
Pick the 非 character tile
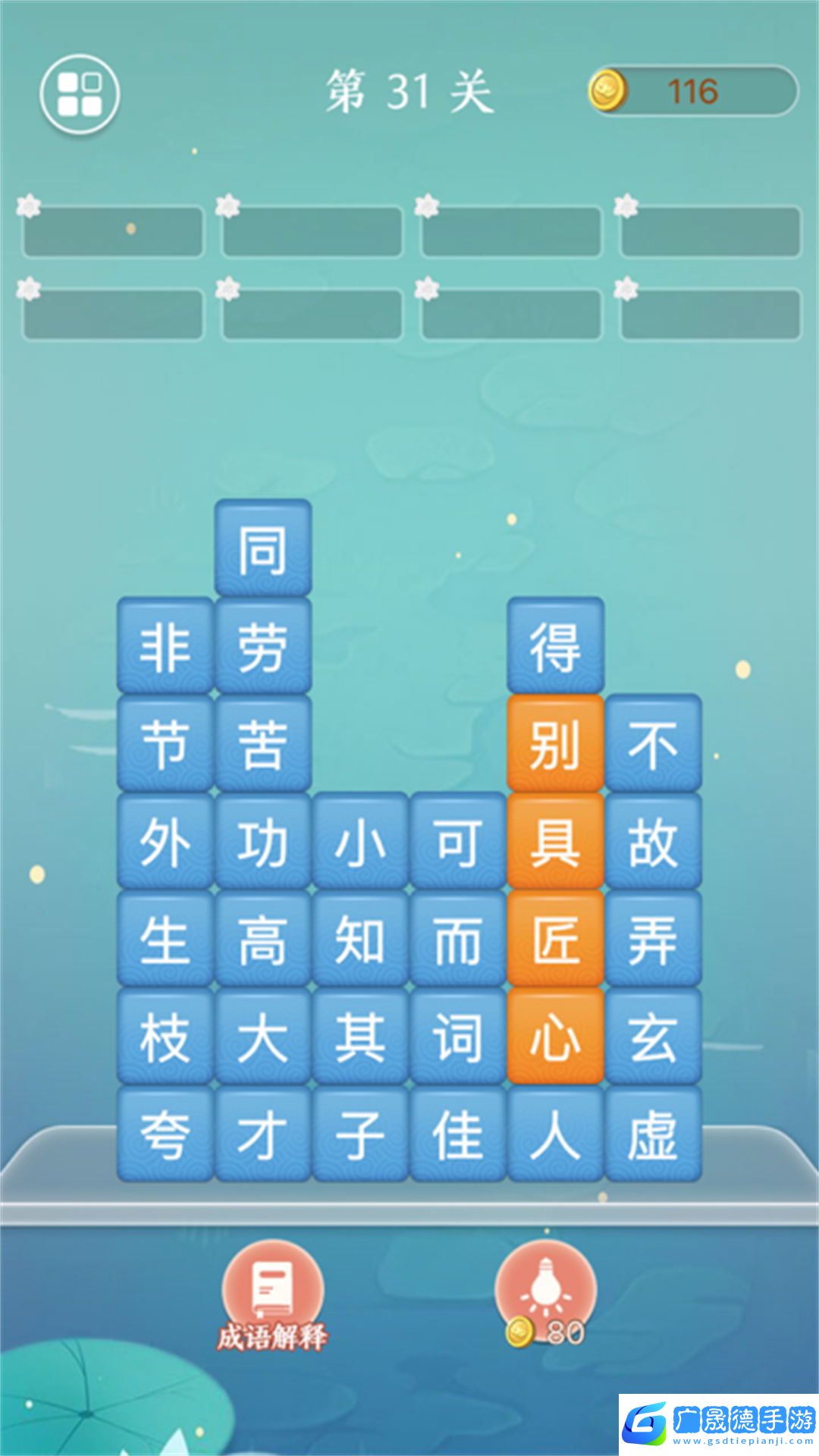coord(165,646)
